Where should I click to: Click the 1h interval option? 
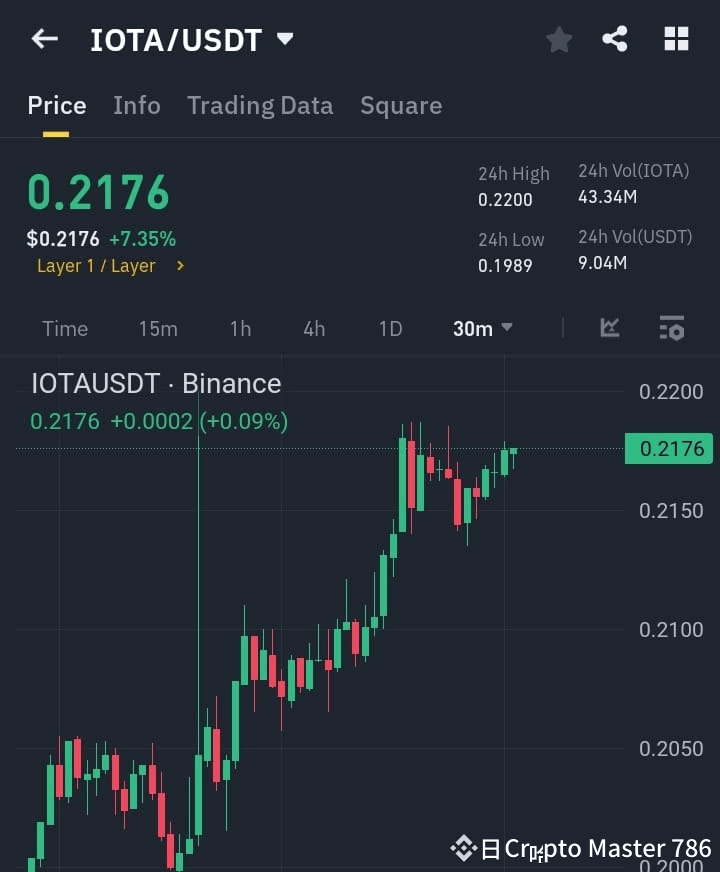[240, 328]
